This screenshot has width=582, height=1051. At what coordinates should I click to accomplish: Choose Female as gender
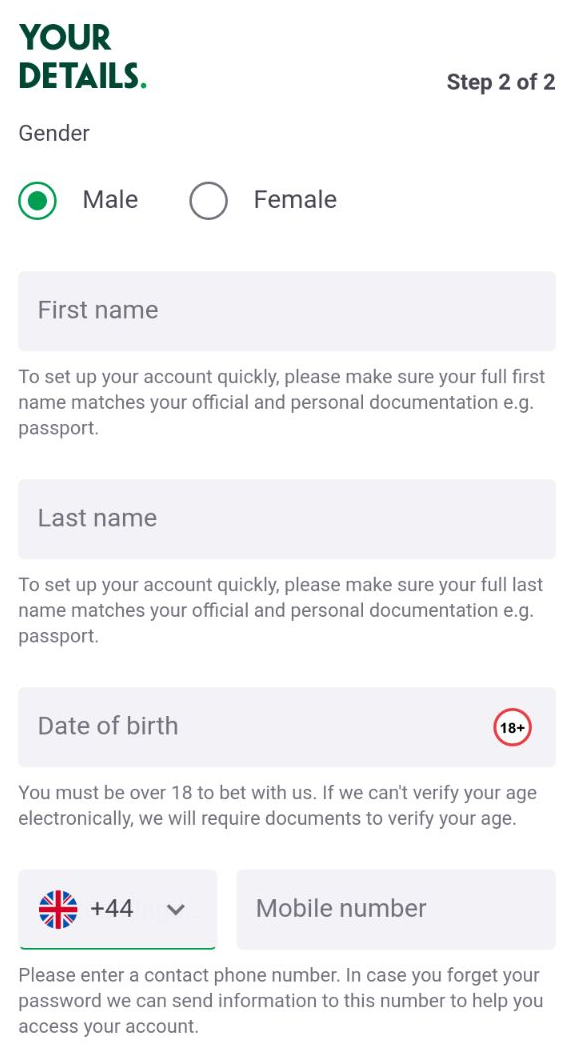coord(209,200)
